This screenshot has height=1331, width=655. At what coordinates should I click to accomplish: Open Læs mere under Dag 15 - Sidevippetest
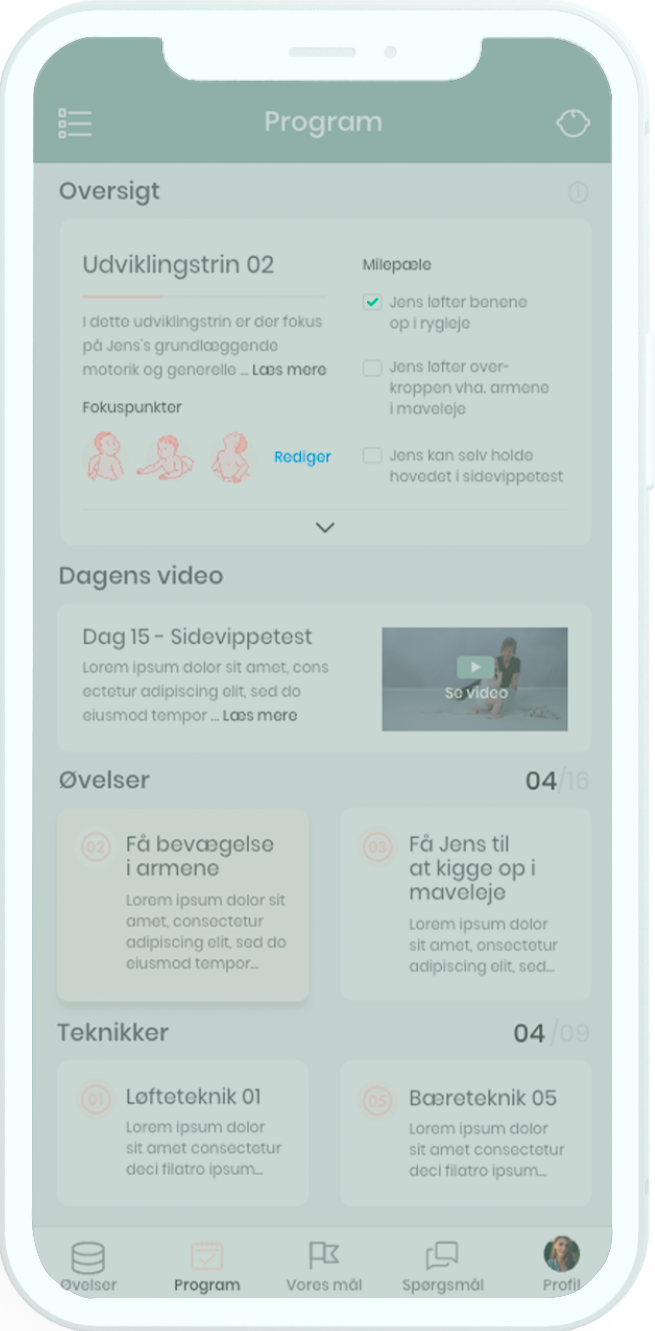260,716
